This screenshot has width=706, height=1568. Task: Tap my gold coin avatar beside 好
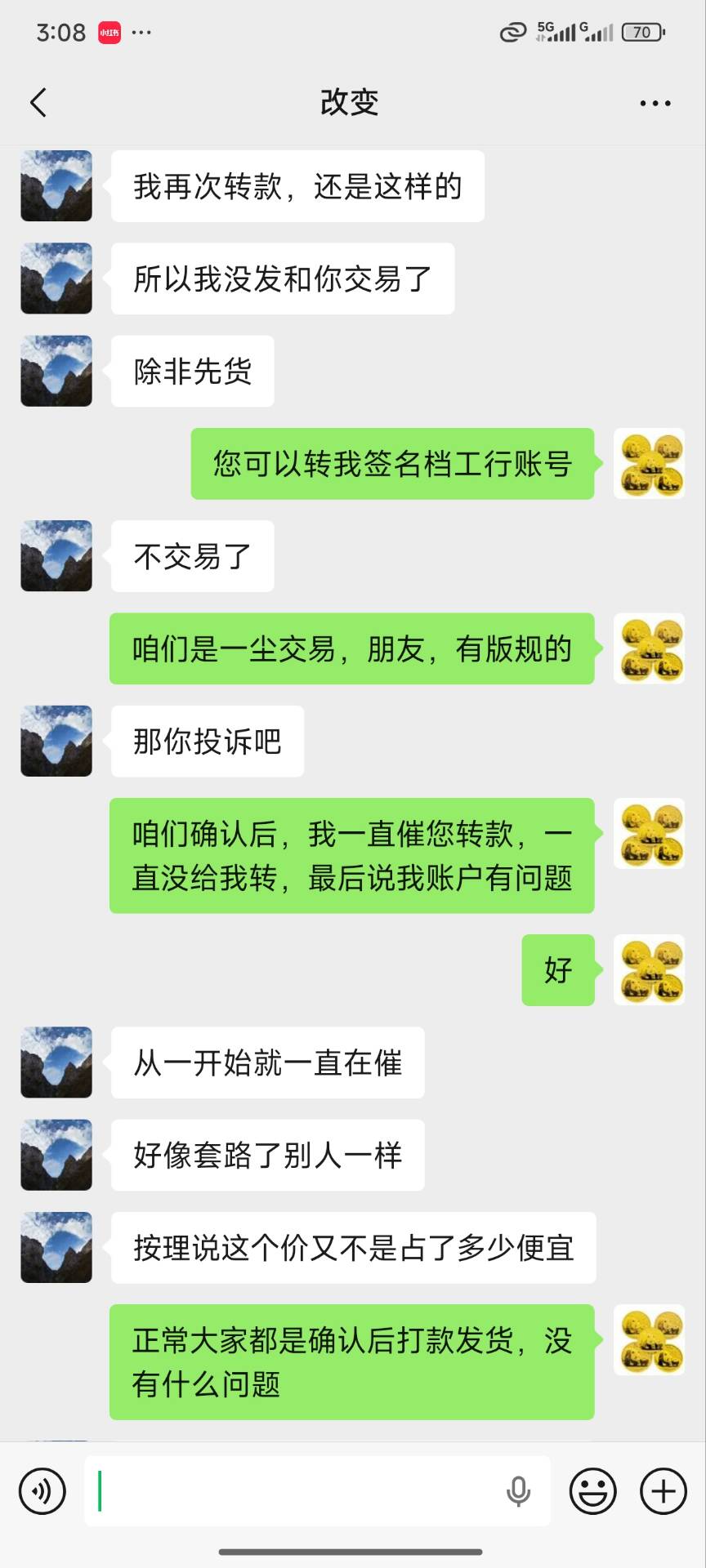(x=649, y=969)
